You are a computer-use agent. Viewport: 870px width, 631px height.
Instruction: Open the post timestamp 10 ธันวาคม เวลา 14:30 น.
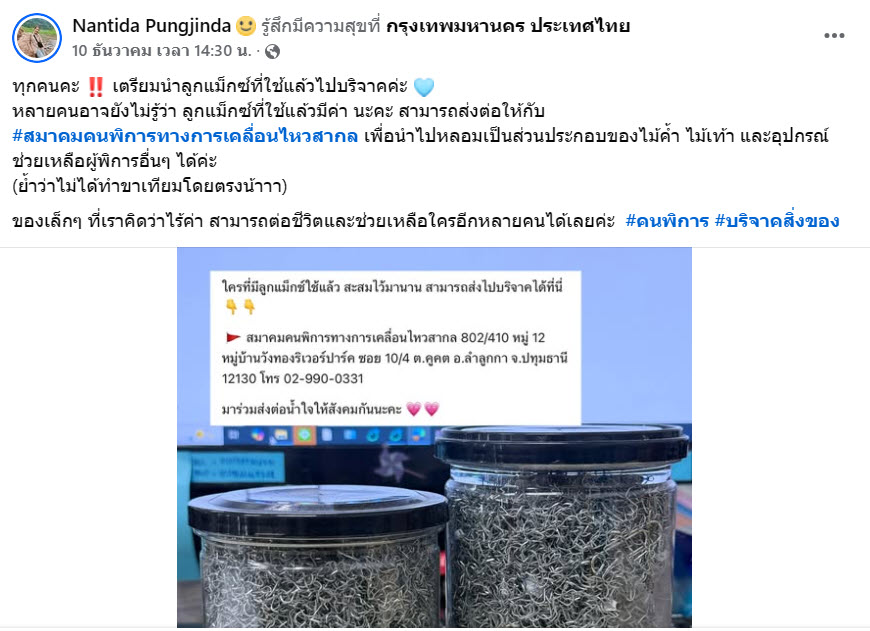162,50
